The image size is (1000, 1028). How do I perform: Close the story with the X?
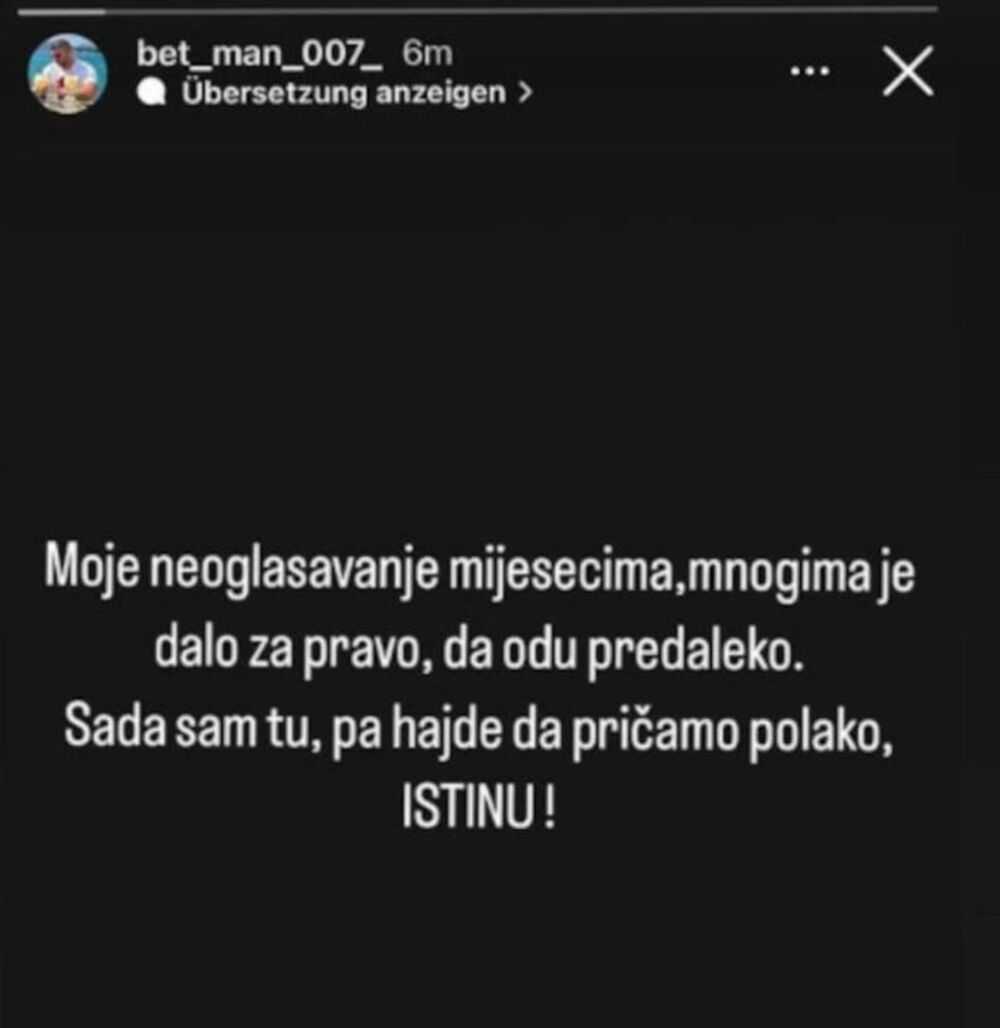pyautogui.click(x=907, y=73)
